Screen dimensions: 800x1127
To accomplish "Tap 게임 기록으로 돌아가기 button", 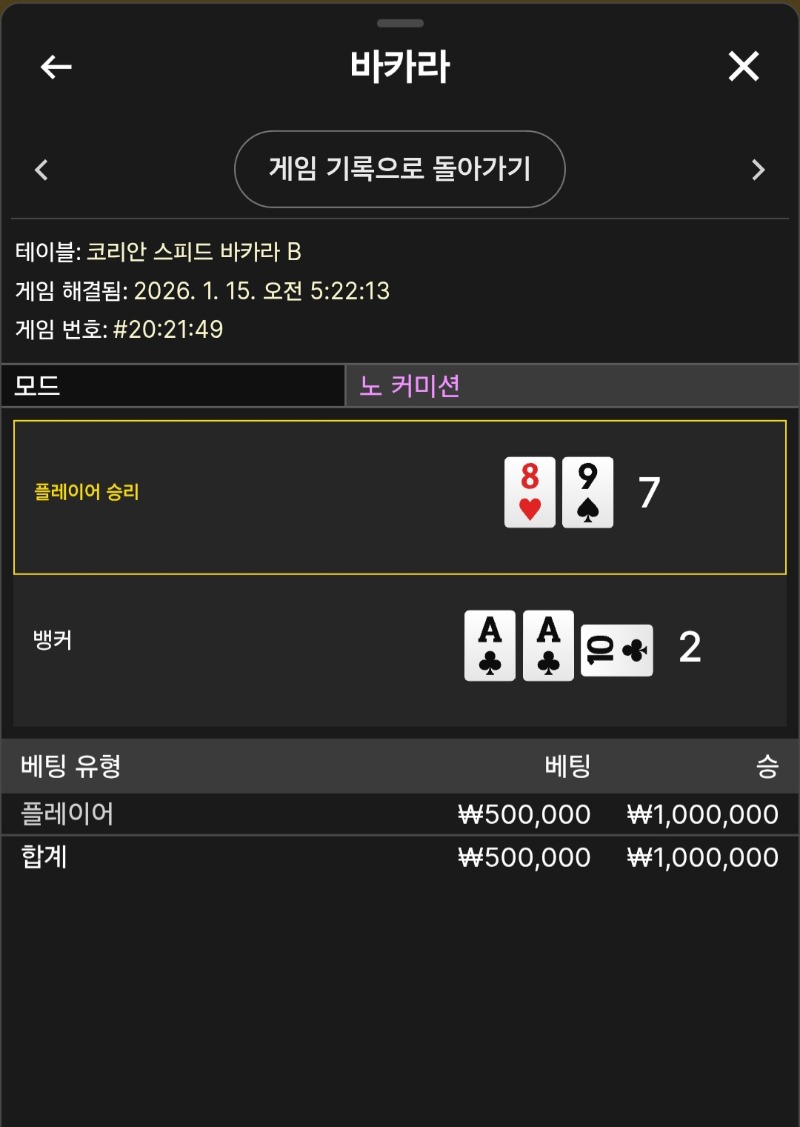I will tap(400, 169).
